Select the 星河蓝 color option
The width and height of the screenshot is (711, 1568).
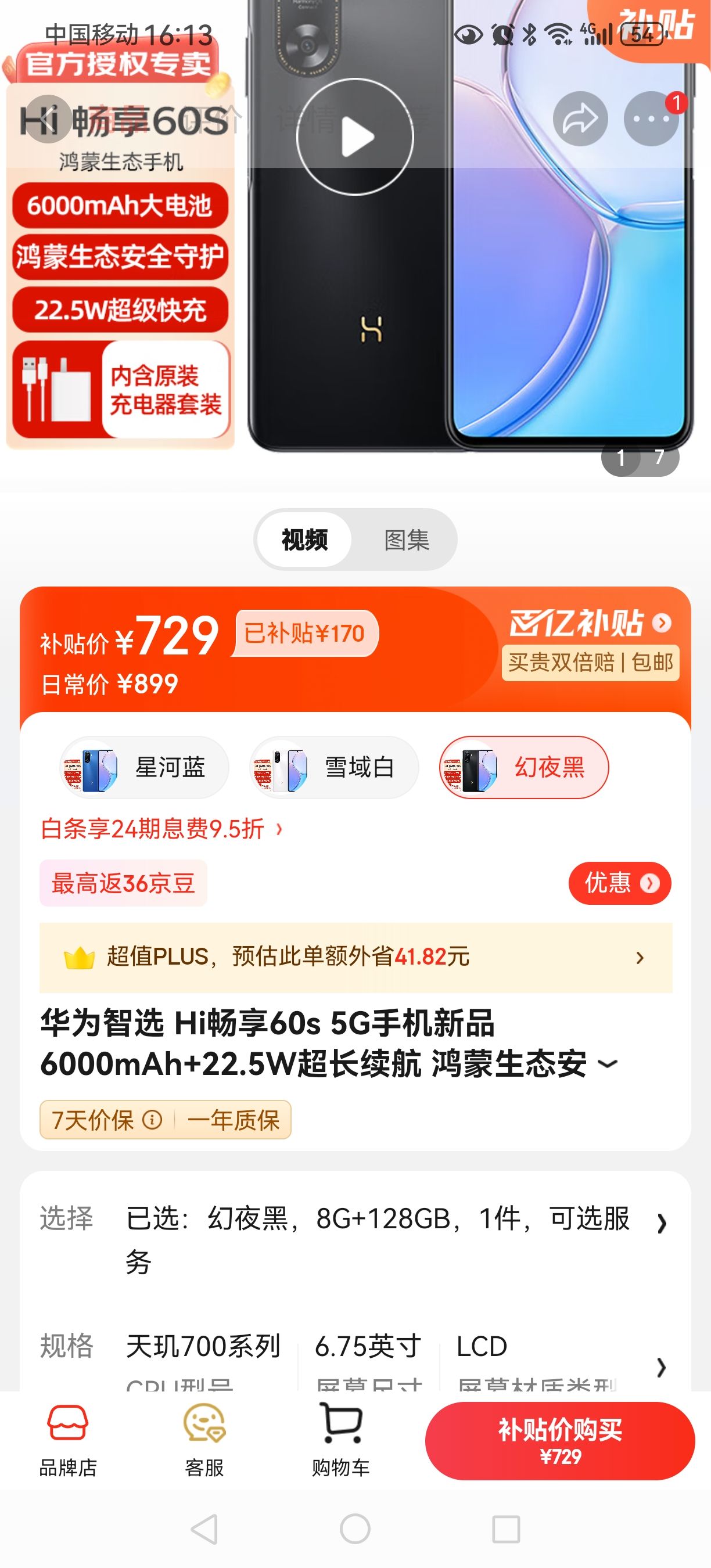tap(143, 767)
